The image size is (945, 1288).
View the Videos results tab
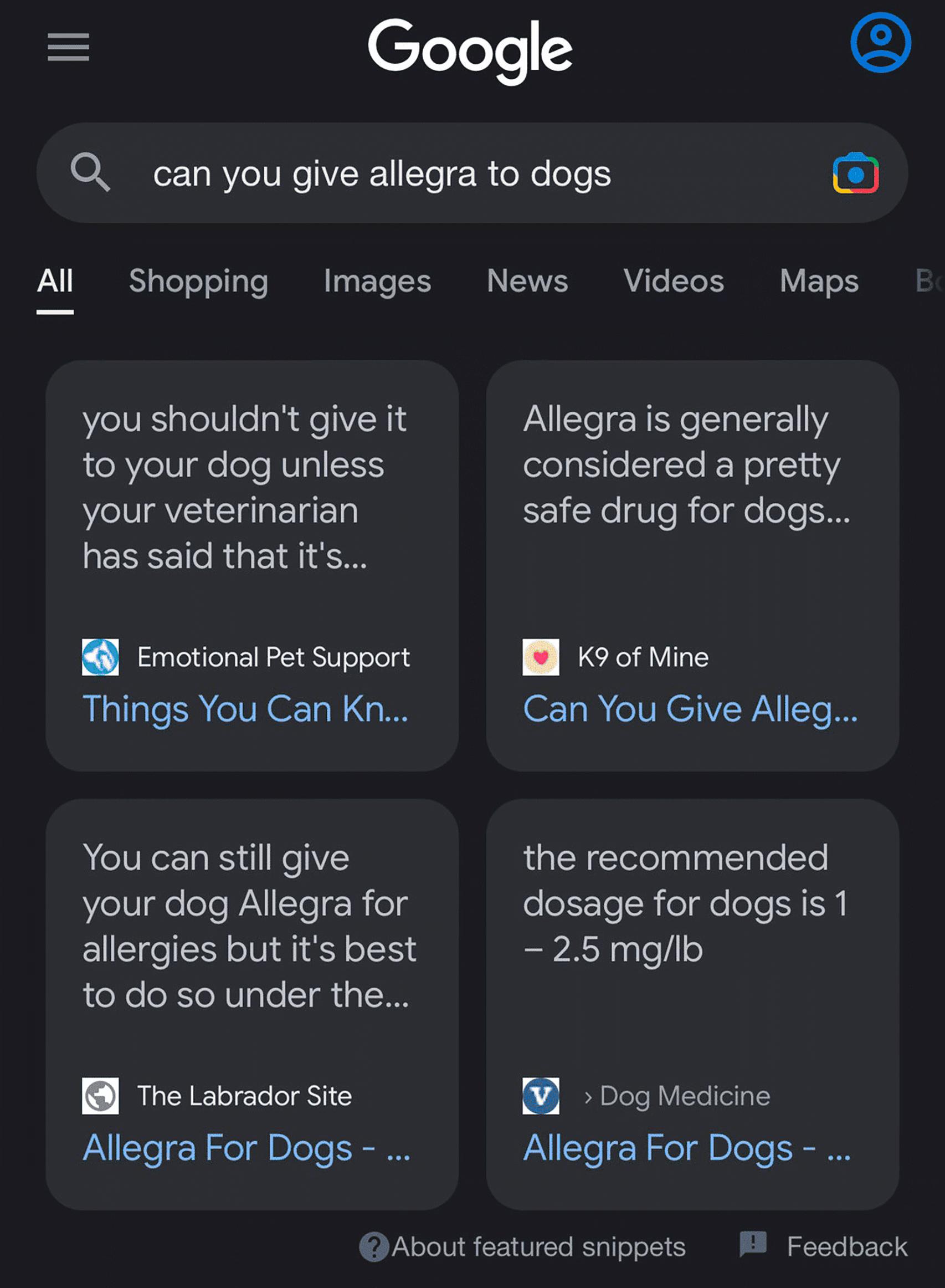pyautogui.click(x=674, y=282)
